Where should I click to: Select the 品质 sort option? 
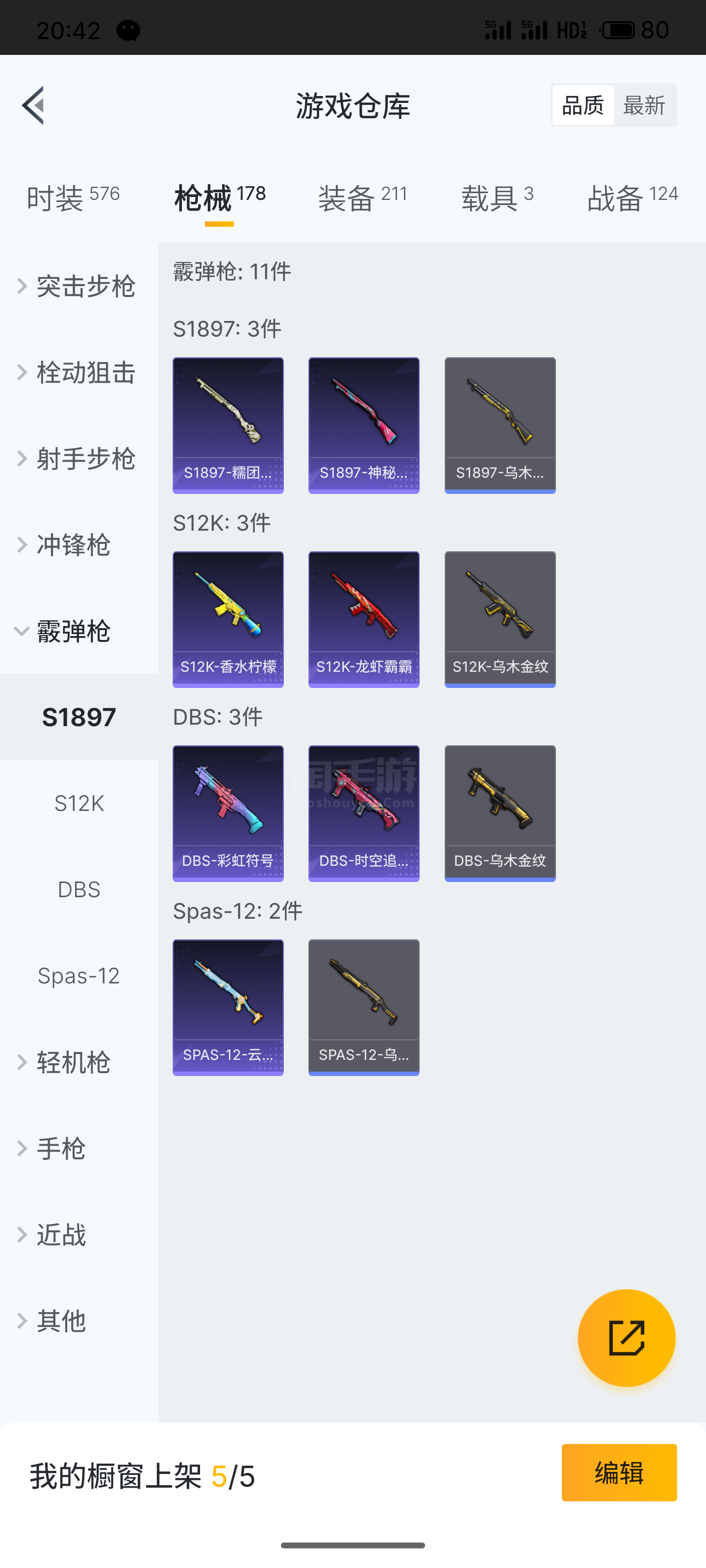click(583, 105)
